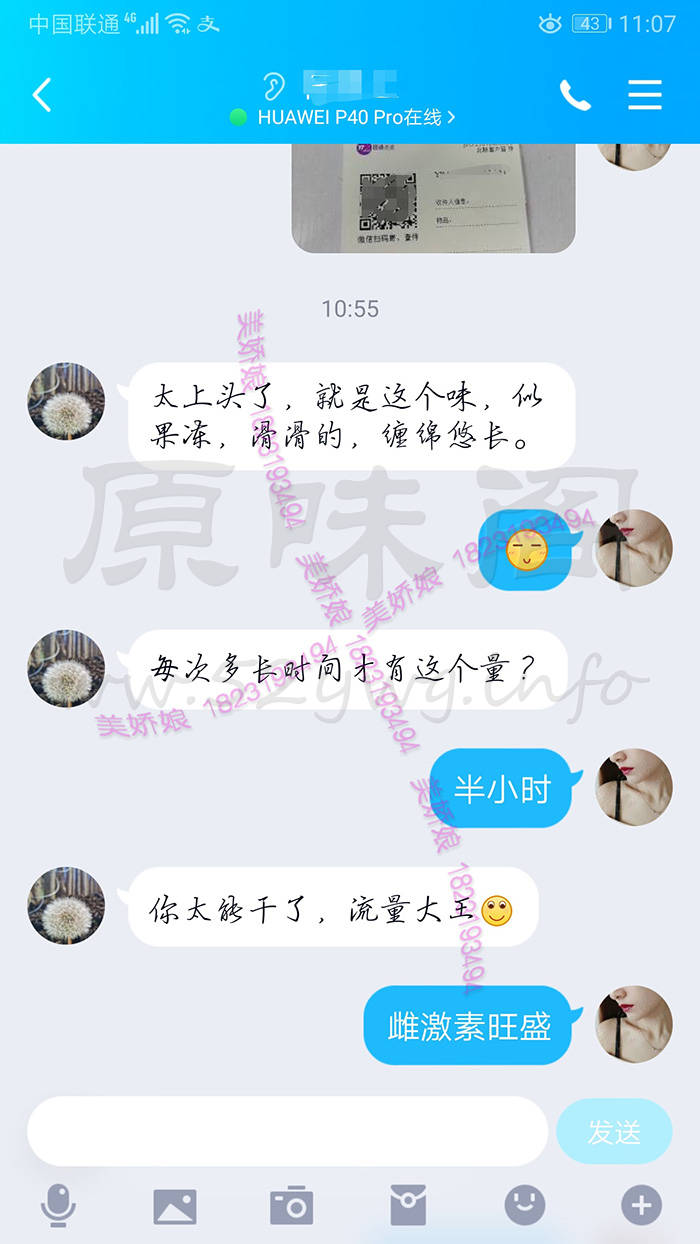Viewport: 700px width, 1244px height.
Task: Show more options with the plus icon
Action: click(641, 1206)
